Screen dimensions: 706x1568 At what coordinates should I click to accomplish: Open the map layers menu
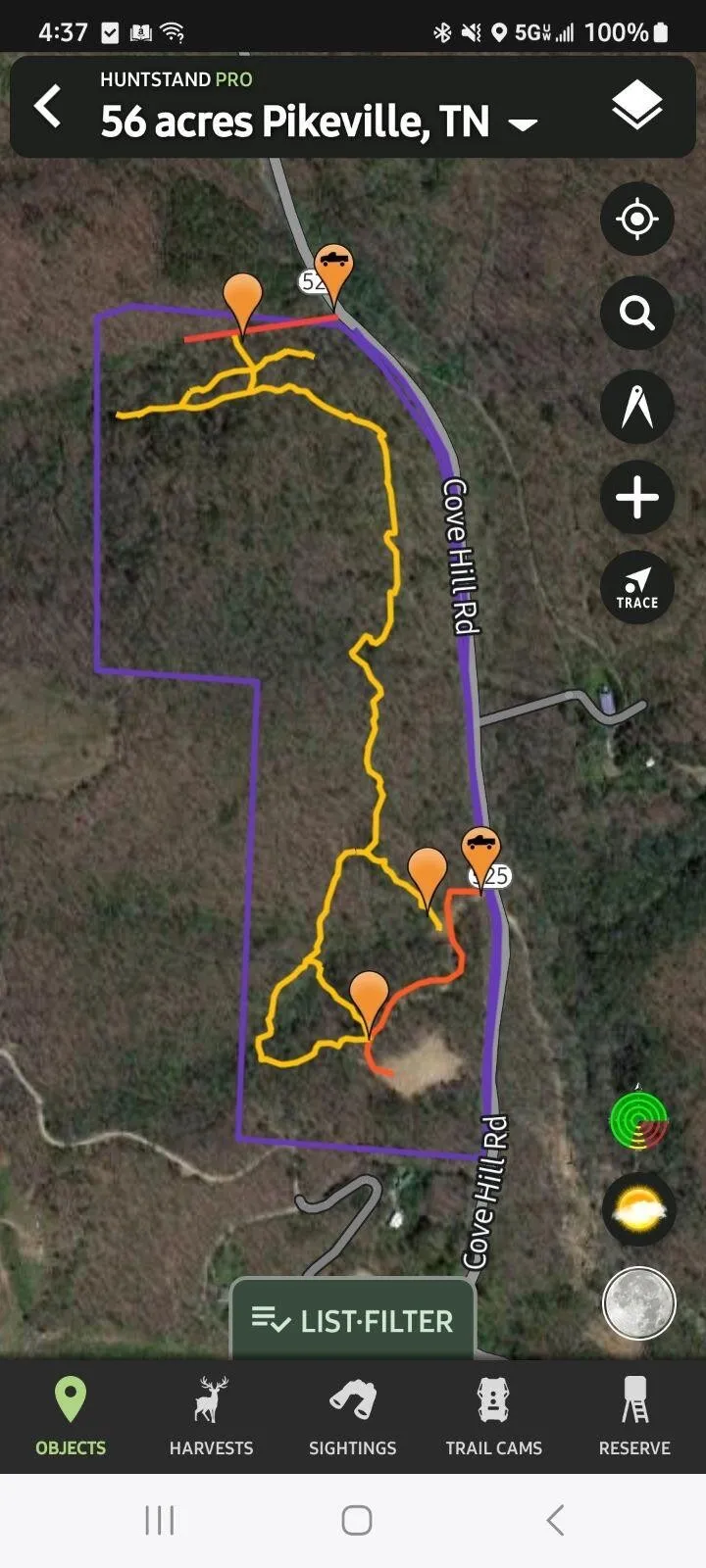tap(637, 106)
